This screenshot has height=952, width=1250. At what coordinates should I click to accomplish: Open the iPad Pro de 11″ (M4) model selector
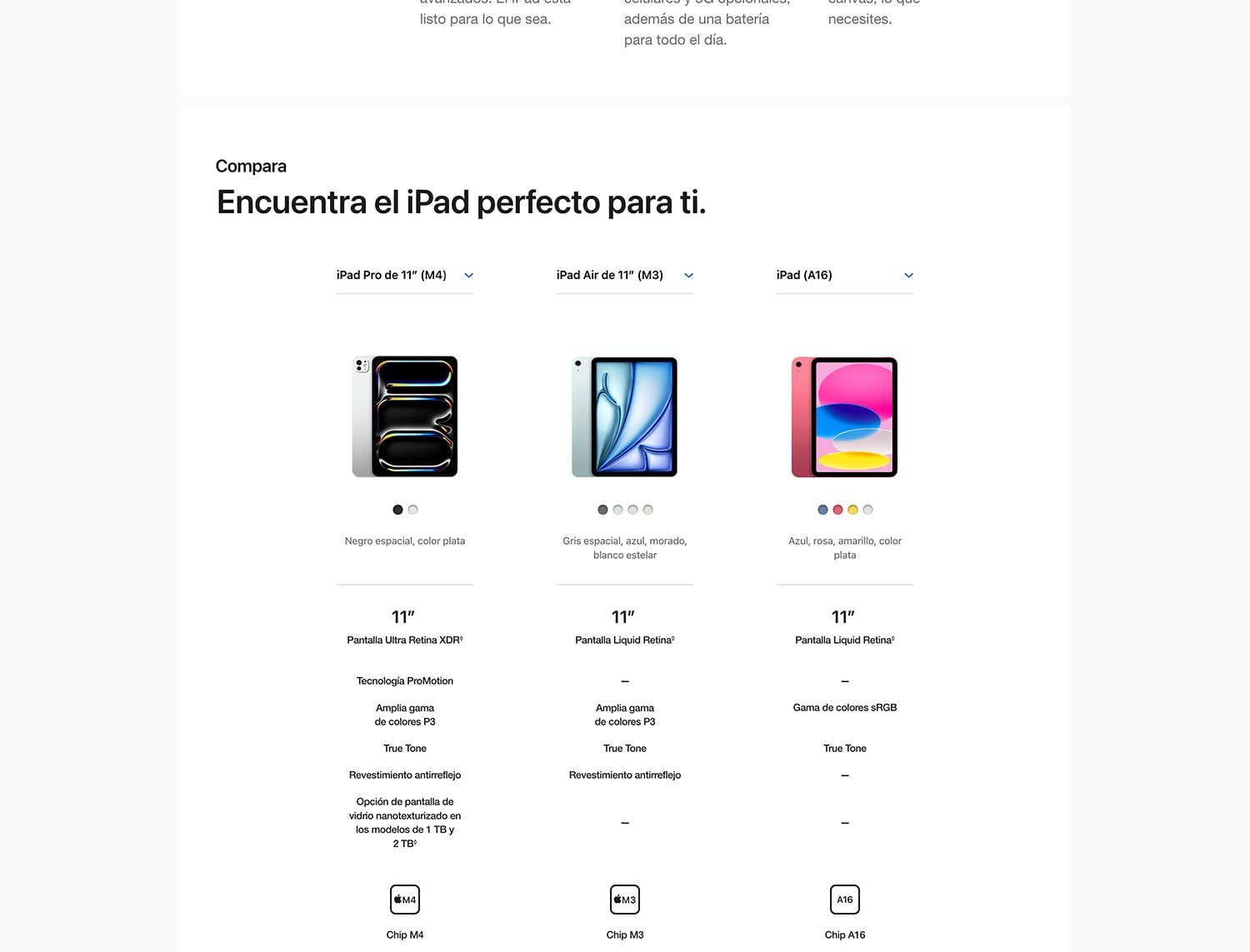pyautogui.click(x=404, y=275)
